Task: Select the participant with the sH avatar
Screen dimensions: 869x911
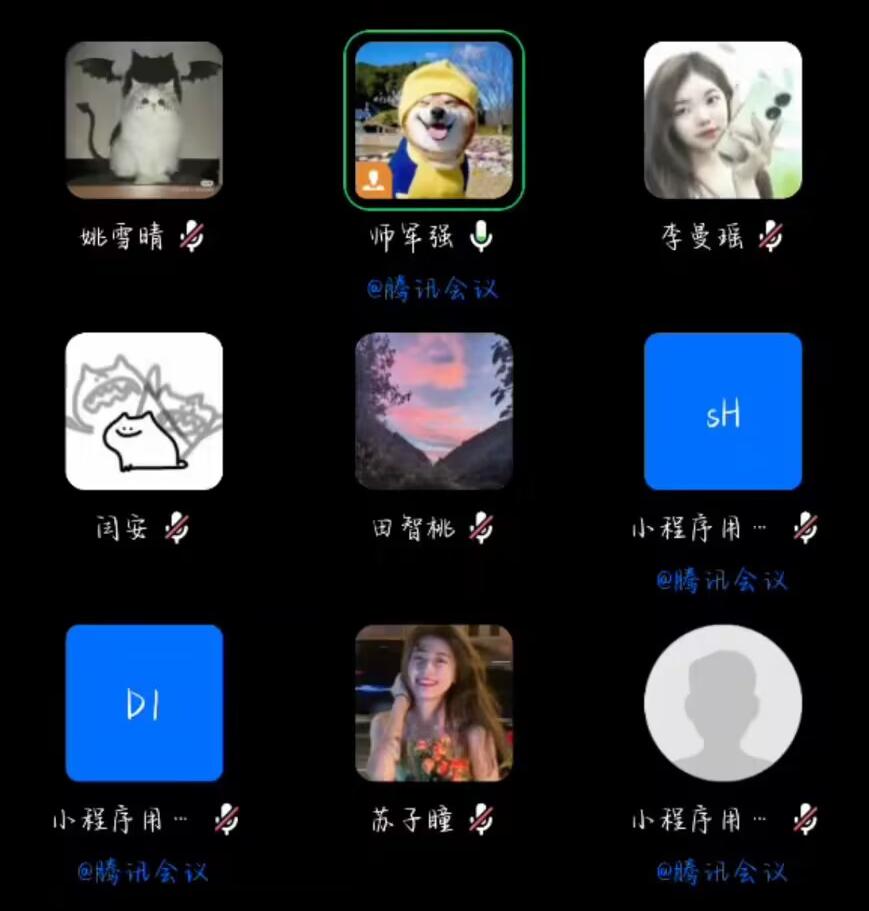Action: pos(722,411)
